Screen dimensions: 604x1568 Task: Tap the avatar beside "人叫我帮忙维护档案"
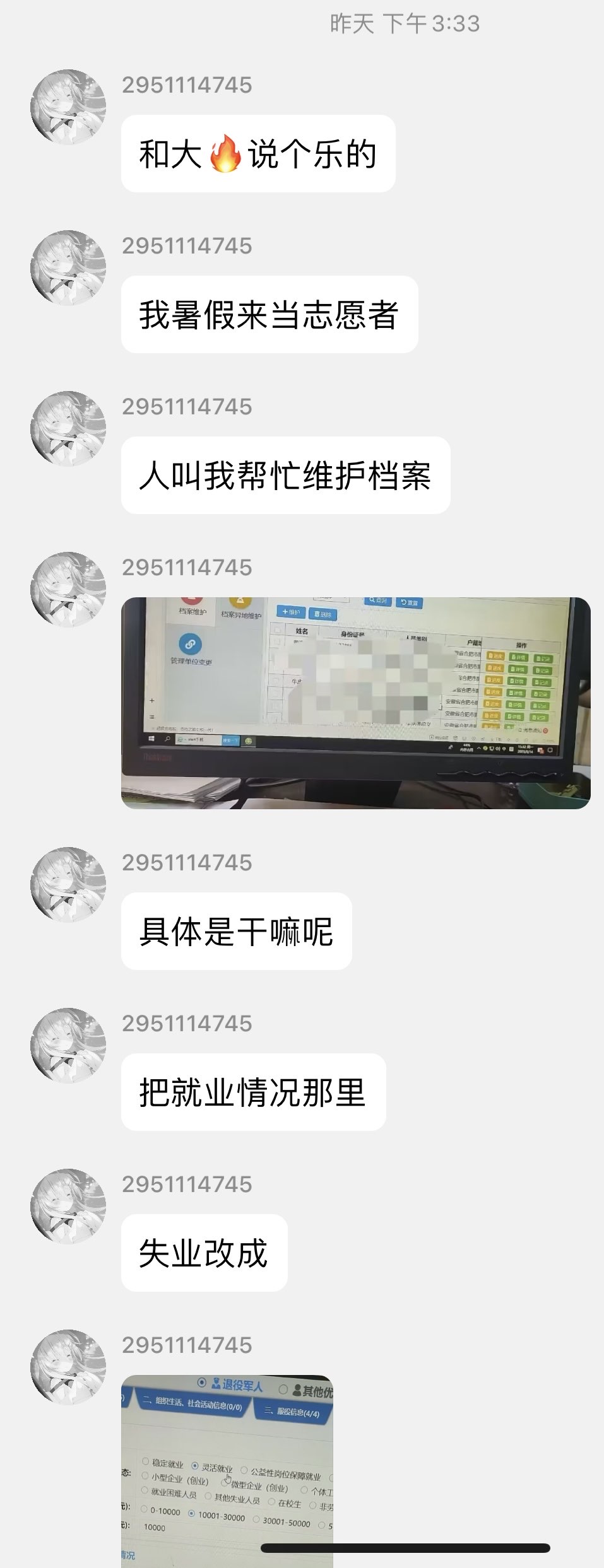[x=68, y=429]
